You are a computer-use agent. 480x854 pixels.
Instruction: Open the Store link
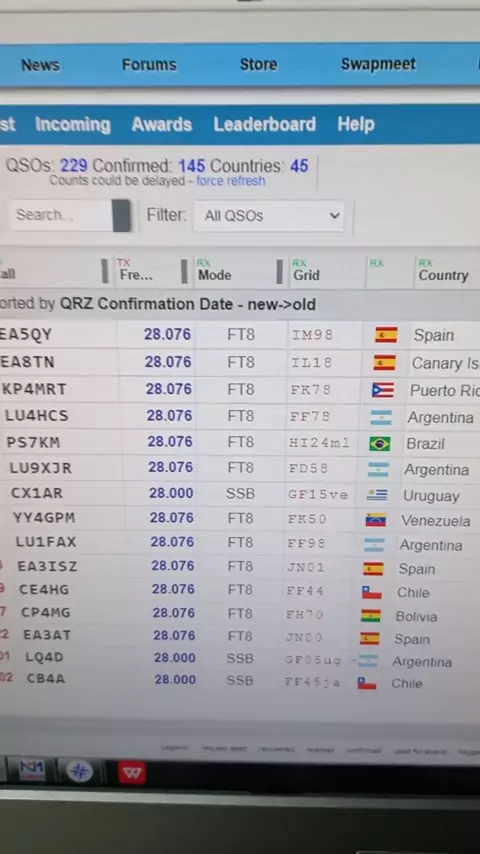(258, 64)
